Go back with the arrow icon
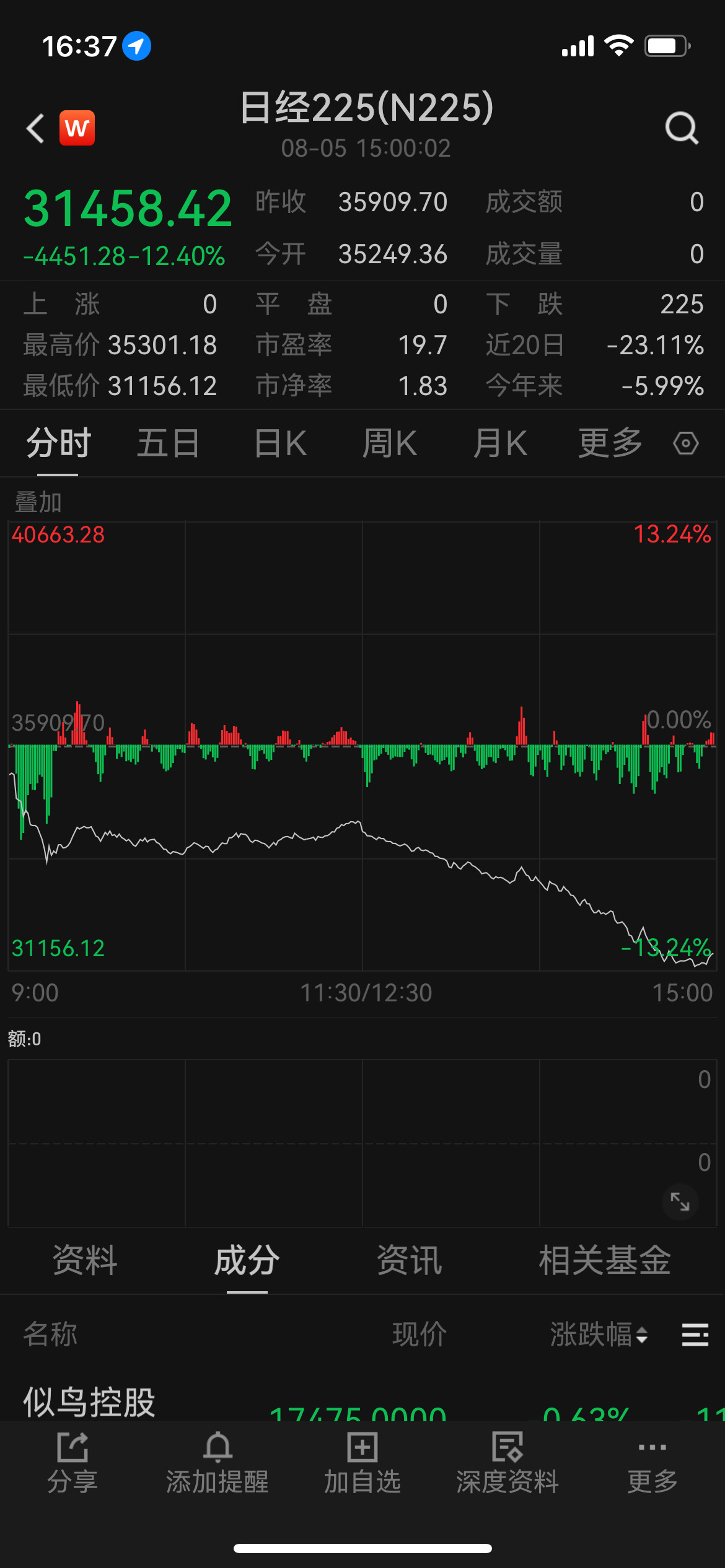 [x=36, y=128]
